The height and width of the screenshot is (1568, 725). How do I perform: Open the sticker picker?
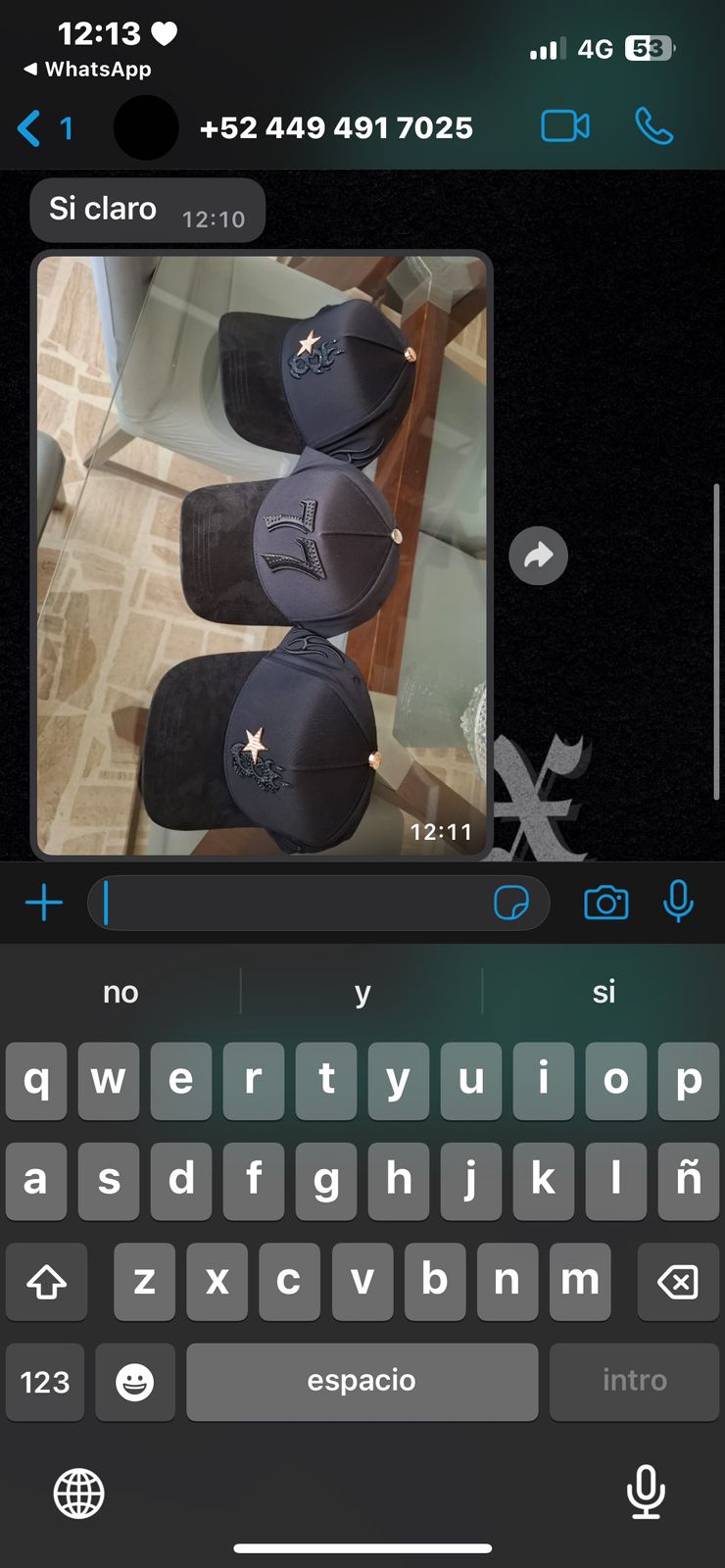(510, 903)
